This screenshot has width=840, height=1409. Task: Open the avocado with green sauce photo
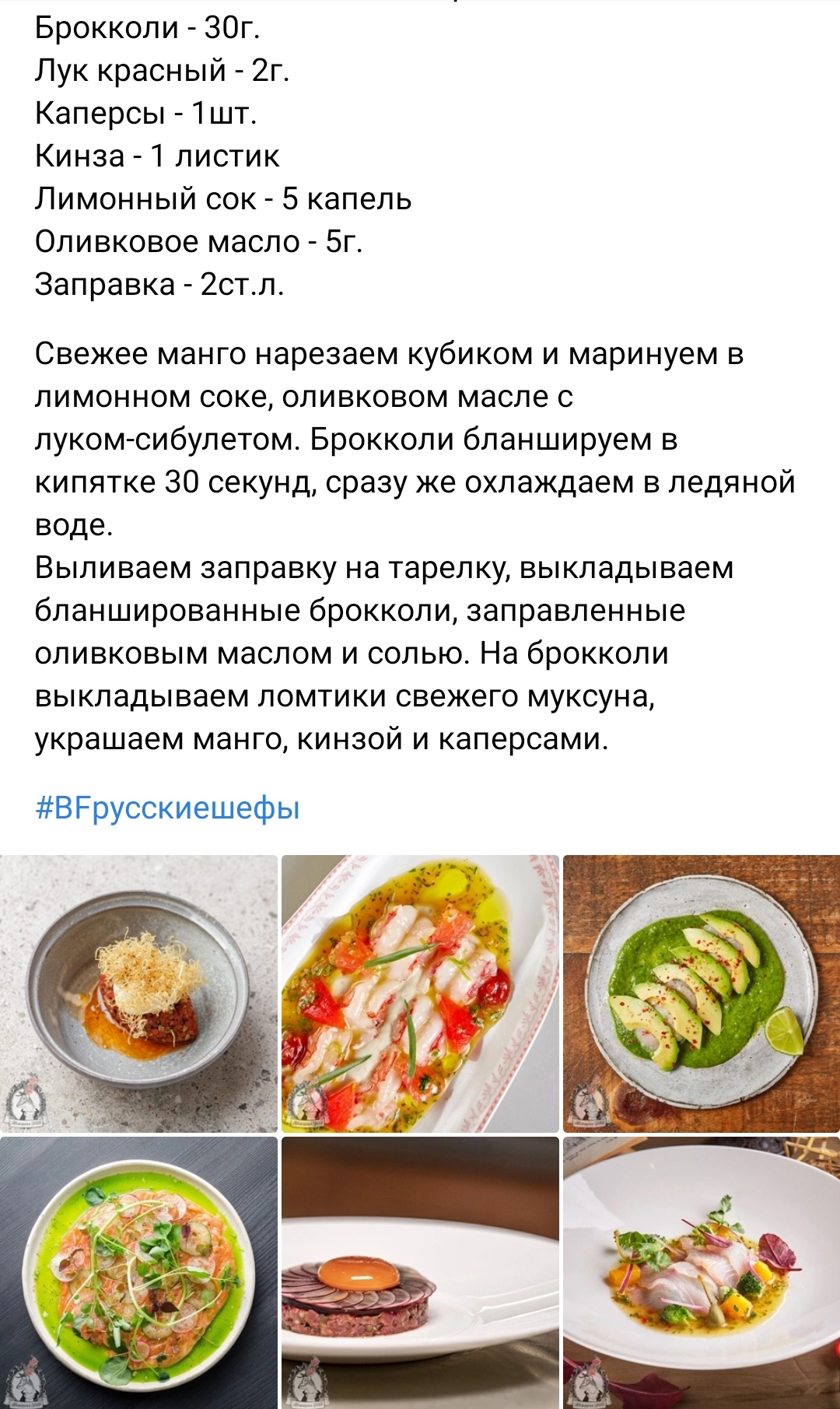(x=702, y=994)
